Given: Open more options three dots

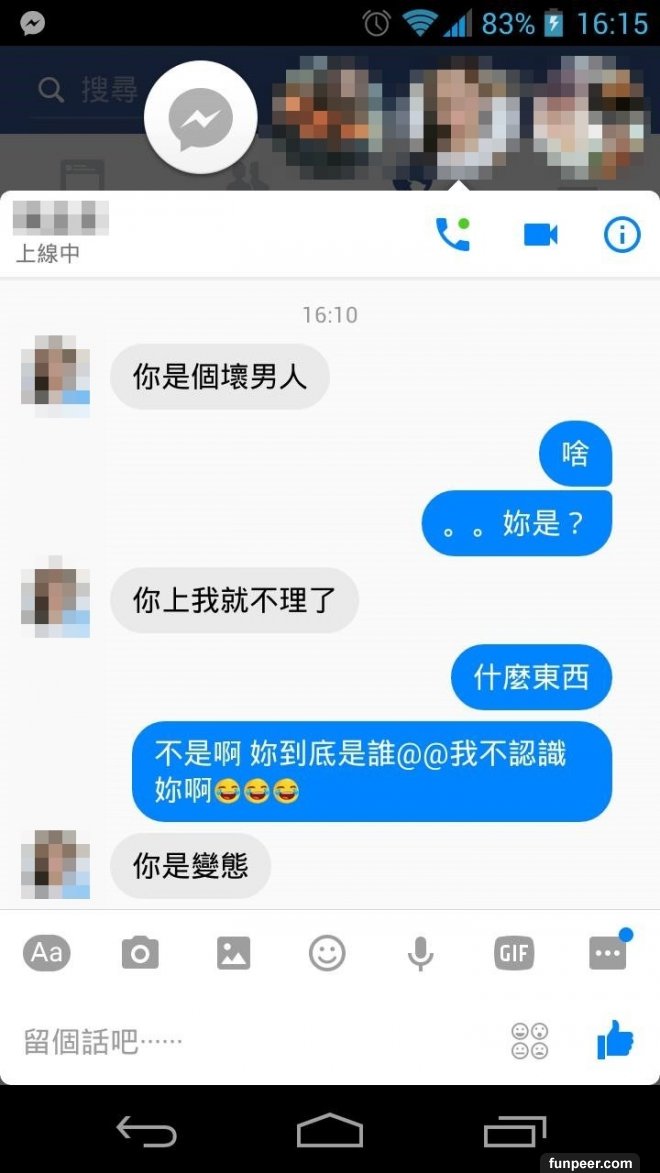Looking at the screenshot, I should (607, 953).
